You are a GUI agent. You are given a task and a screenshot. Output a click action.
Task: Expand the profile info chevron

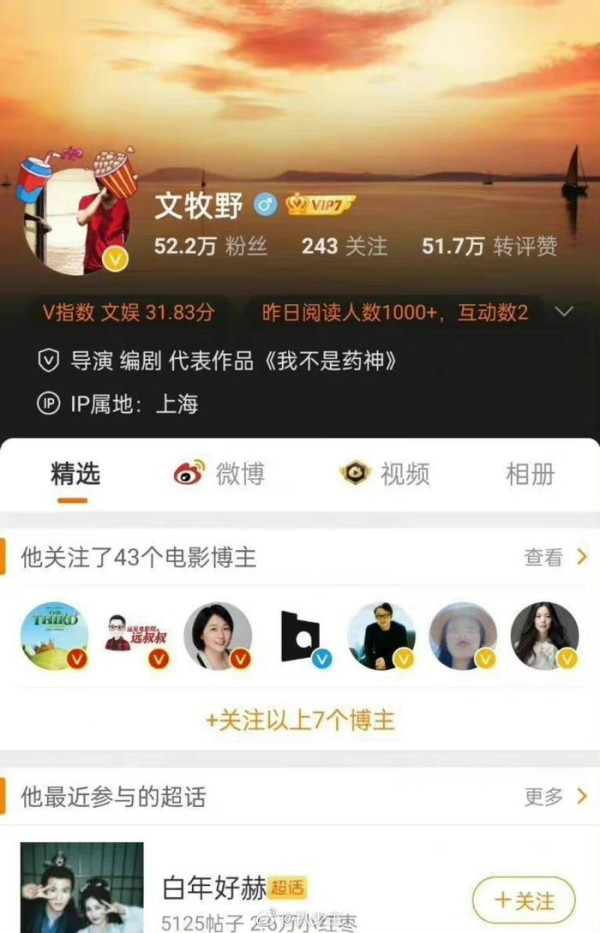[x=564, y=312]
